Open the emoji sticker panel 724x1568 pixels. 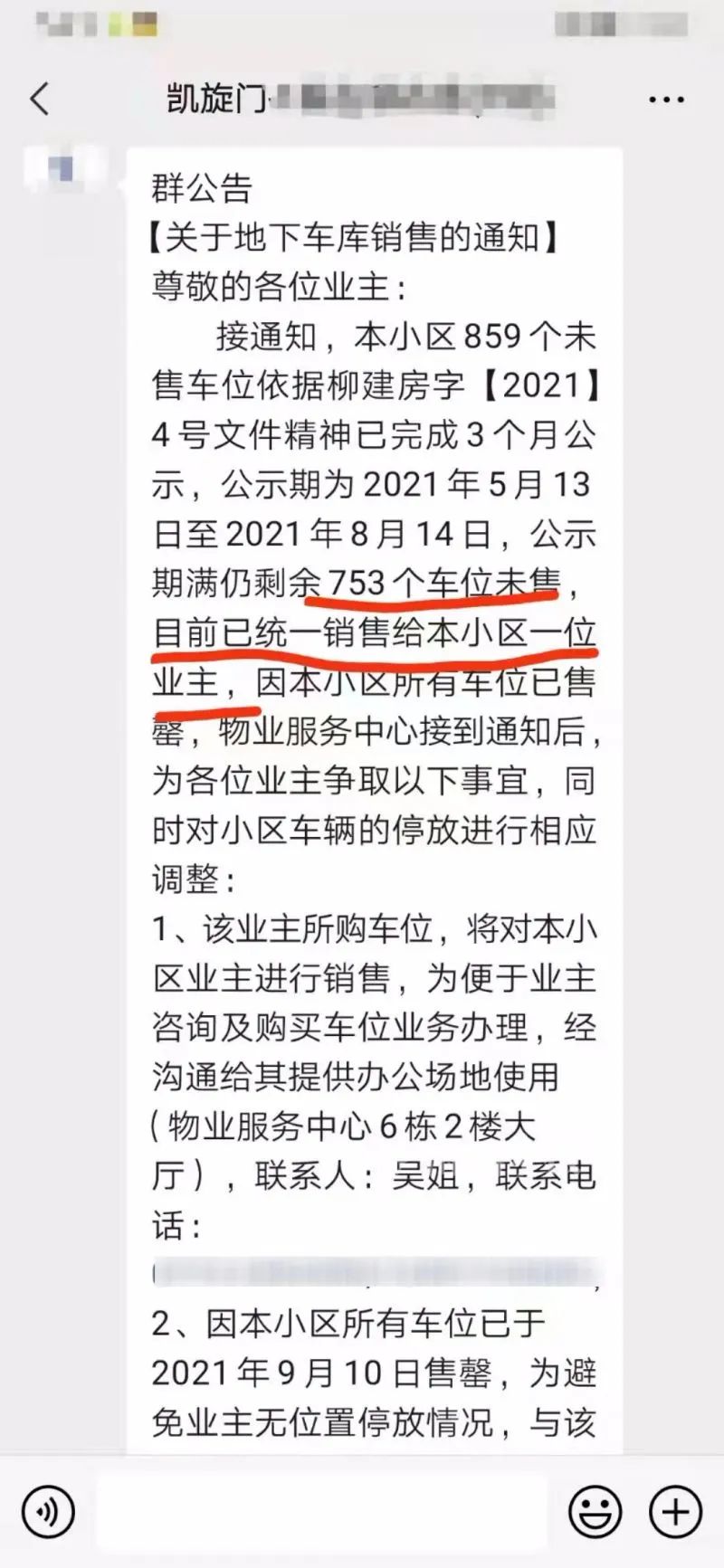coord(595,1512)
